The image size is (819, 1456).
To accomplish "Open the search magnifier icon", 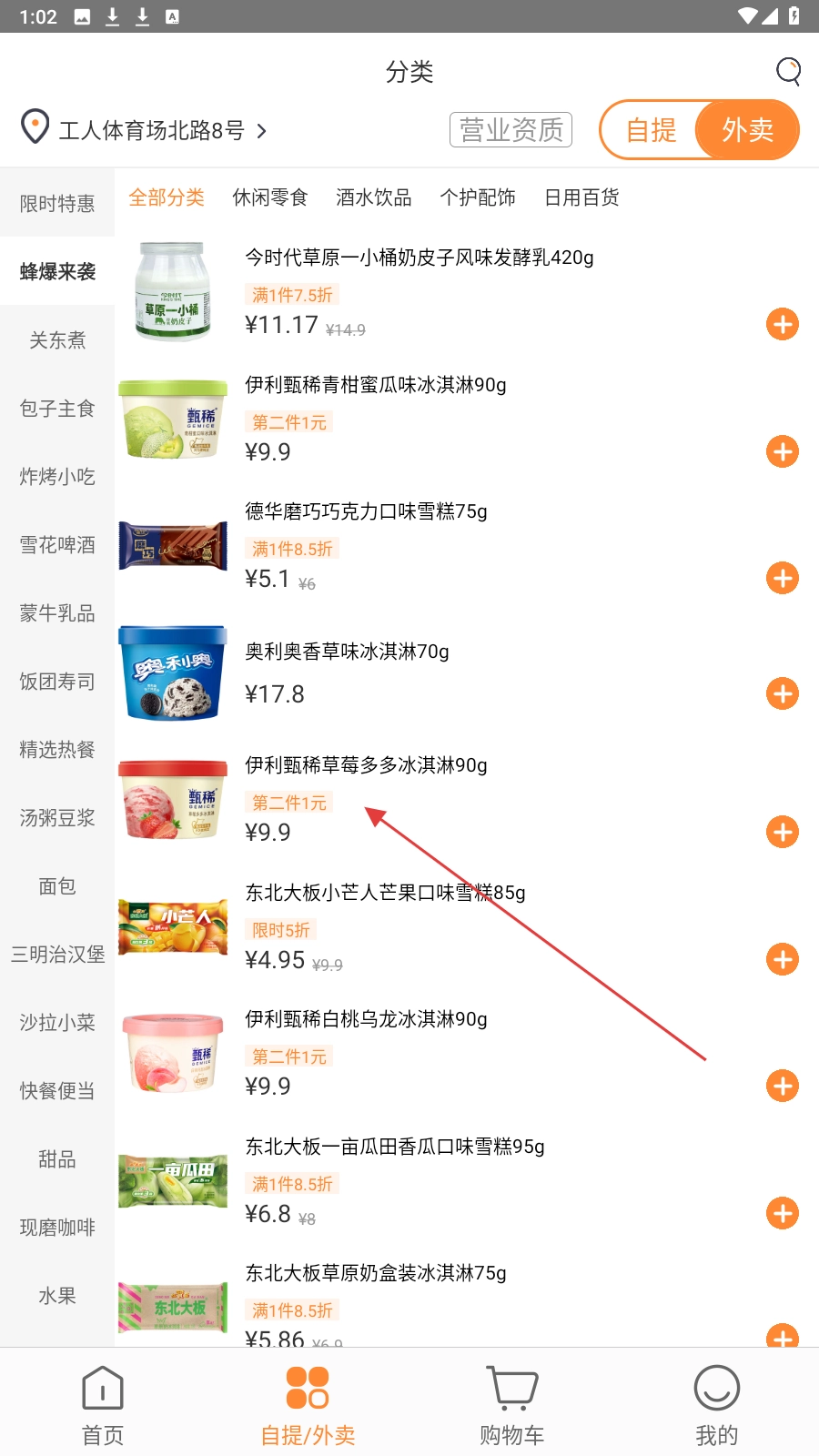I will coord(788,71).
